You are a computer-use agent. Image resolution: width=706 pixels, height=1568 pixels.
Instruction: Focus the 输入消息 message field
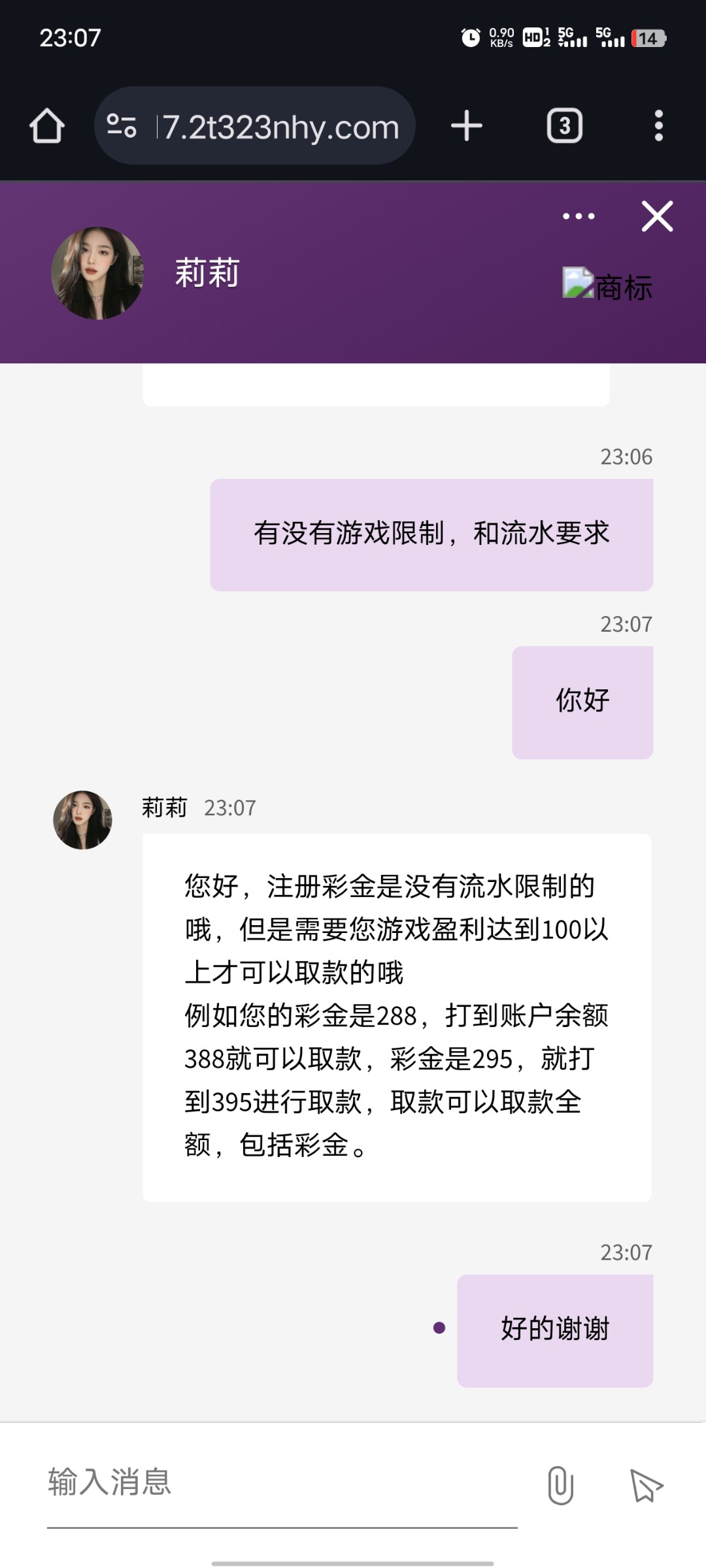click(x=281, y=1483)
